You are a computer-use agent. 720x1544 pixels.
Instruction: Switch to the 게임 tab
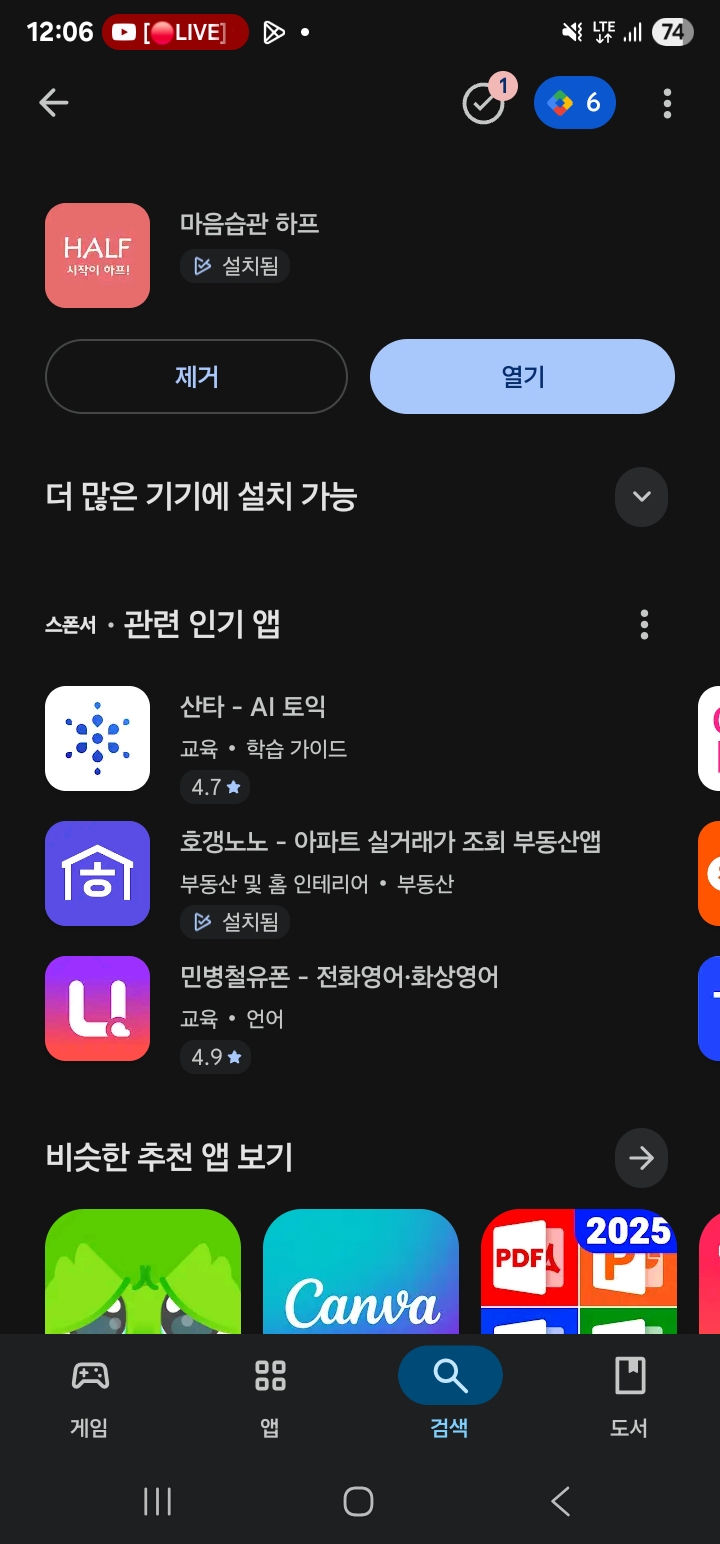click(x=90, y=1396)
